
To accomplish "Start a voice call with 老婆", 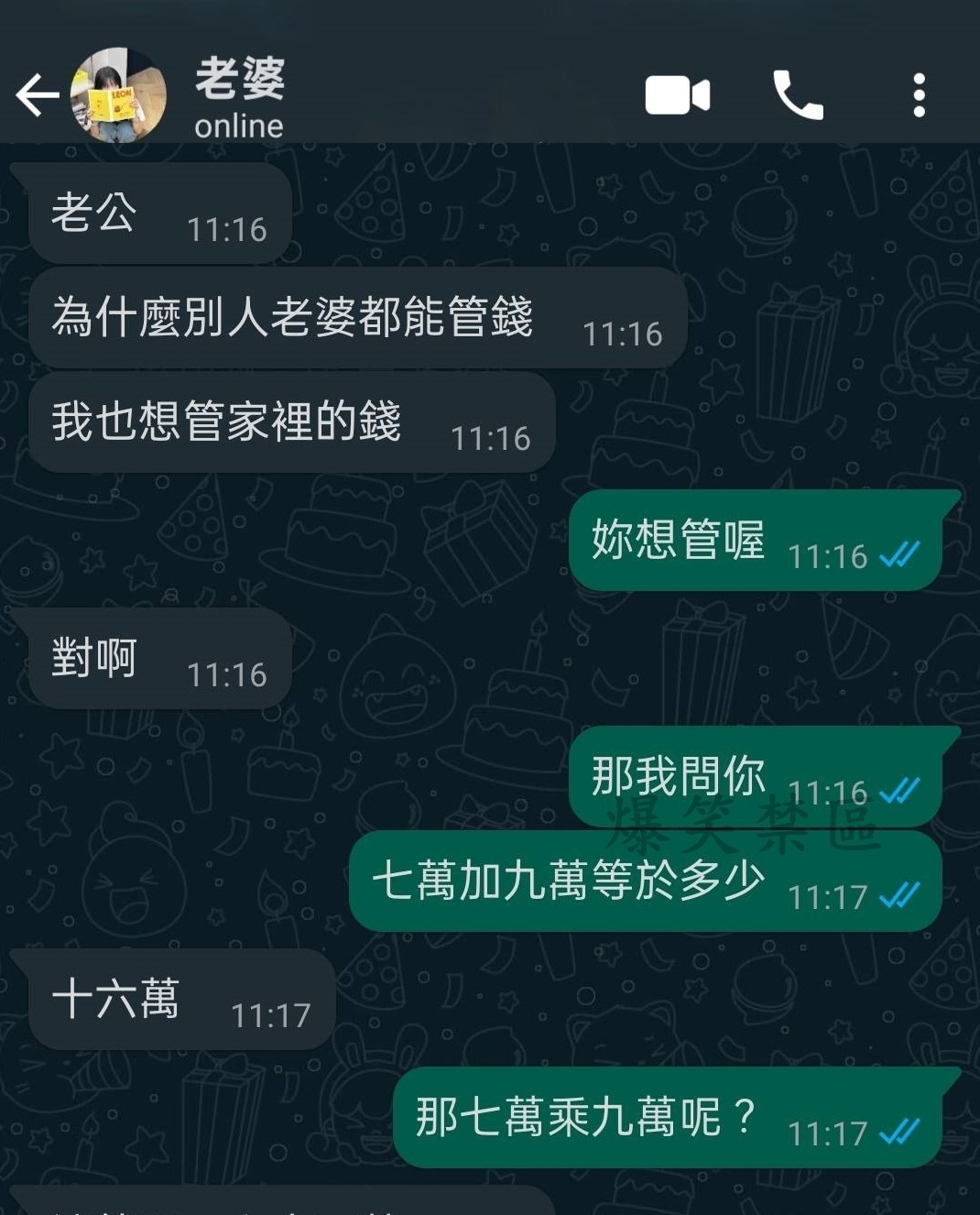I will [x=799, y=95].
